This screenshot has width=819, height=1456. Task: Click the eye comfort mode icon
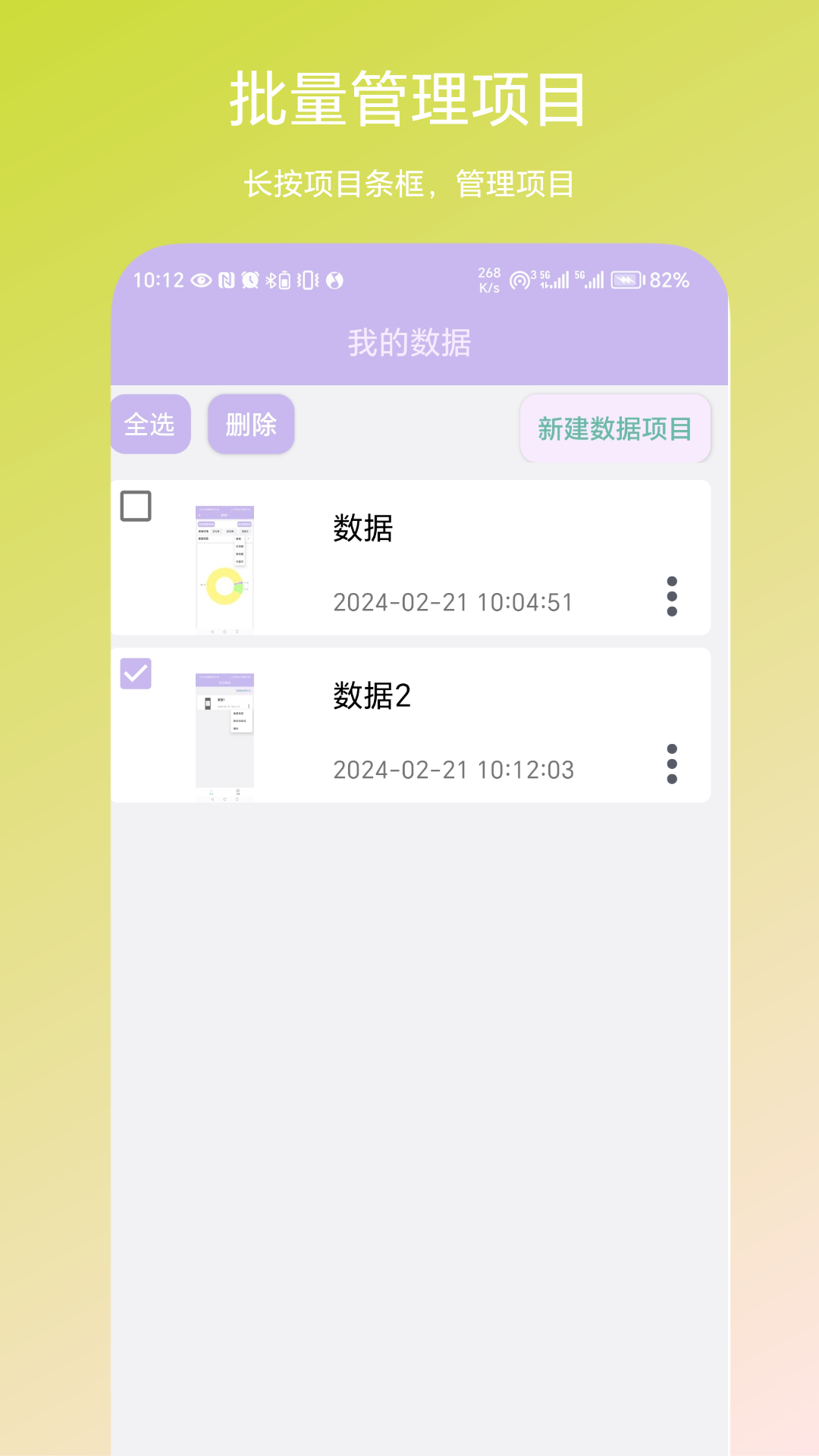pos(200,281)
